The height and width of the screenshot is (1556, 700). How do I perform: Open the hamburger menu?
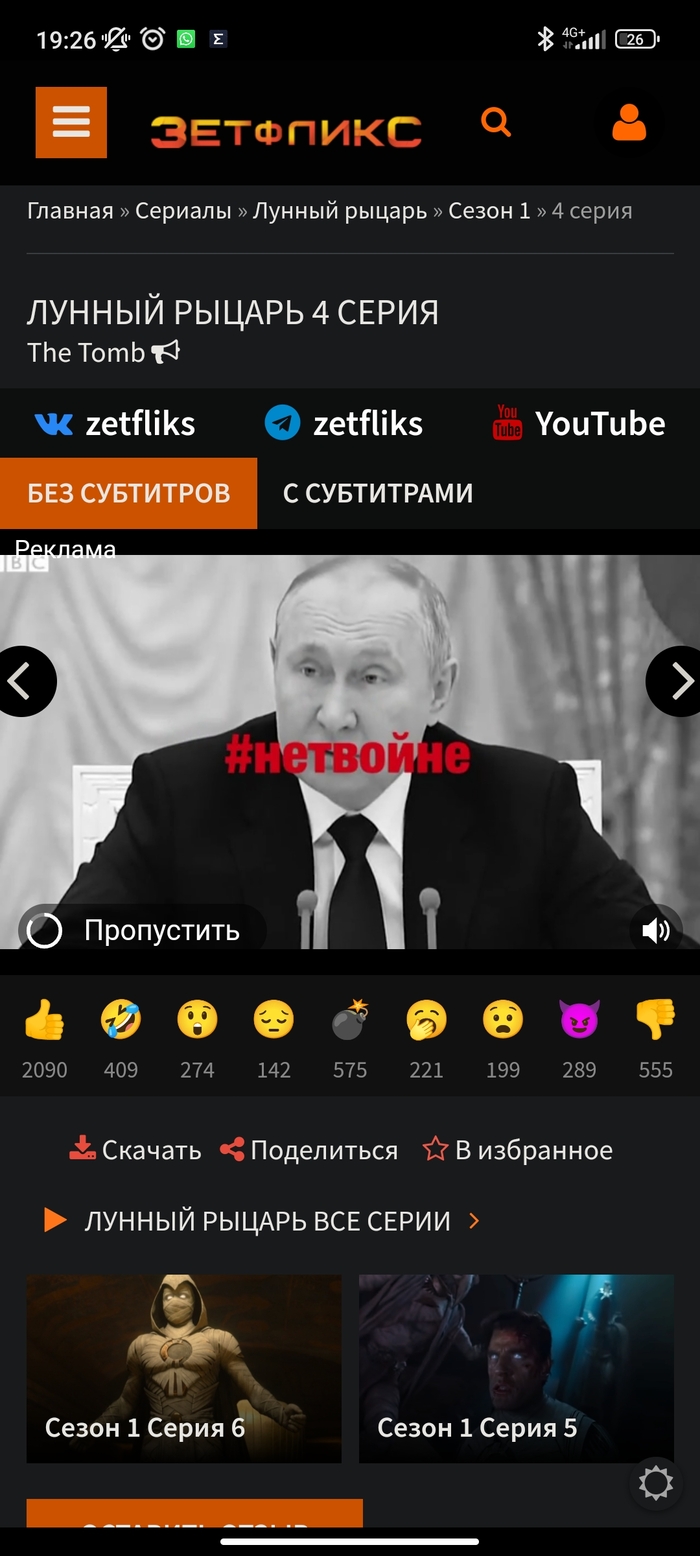pos(71,122)
